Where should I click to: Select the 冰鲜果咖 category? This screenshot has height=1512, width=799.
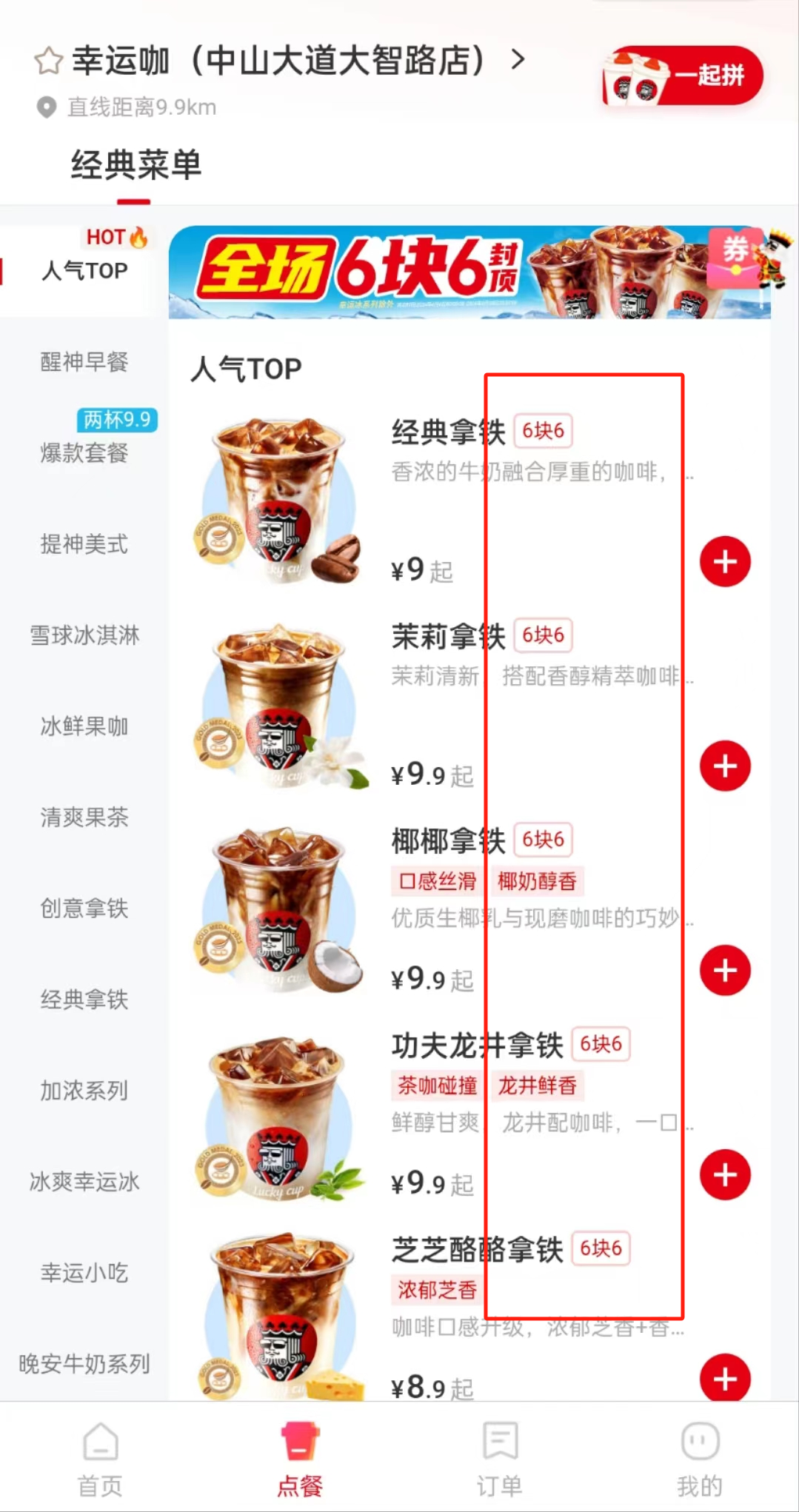point(84,726)
